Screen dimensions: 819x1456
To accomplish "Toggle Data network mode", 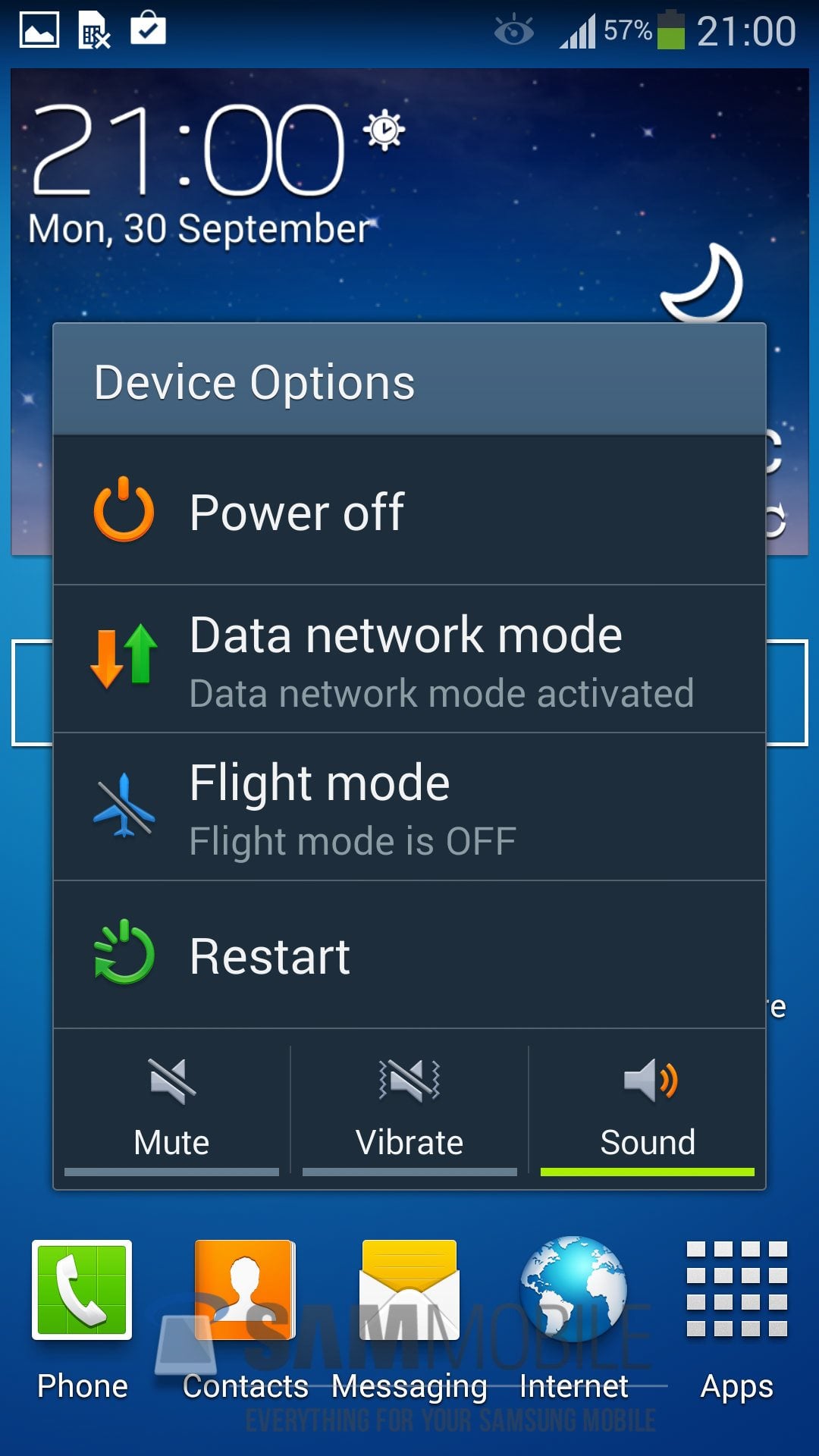I will [x=409, y=660].
